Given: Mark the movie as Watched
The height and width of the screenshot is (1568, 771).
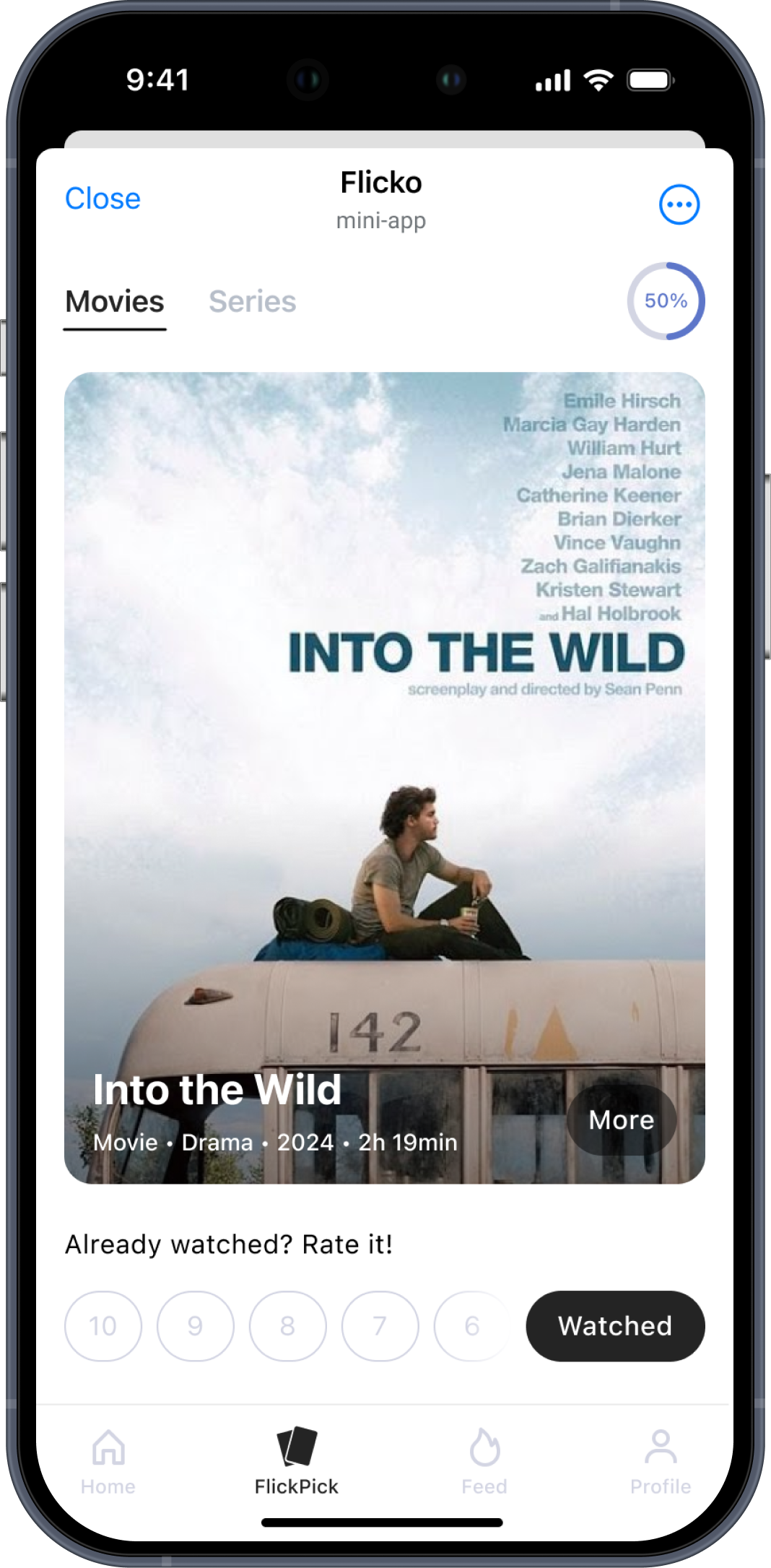Looking at the screenshot, I should click(615, 1326).
